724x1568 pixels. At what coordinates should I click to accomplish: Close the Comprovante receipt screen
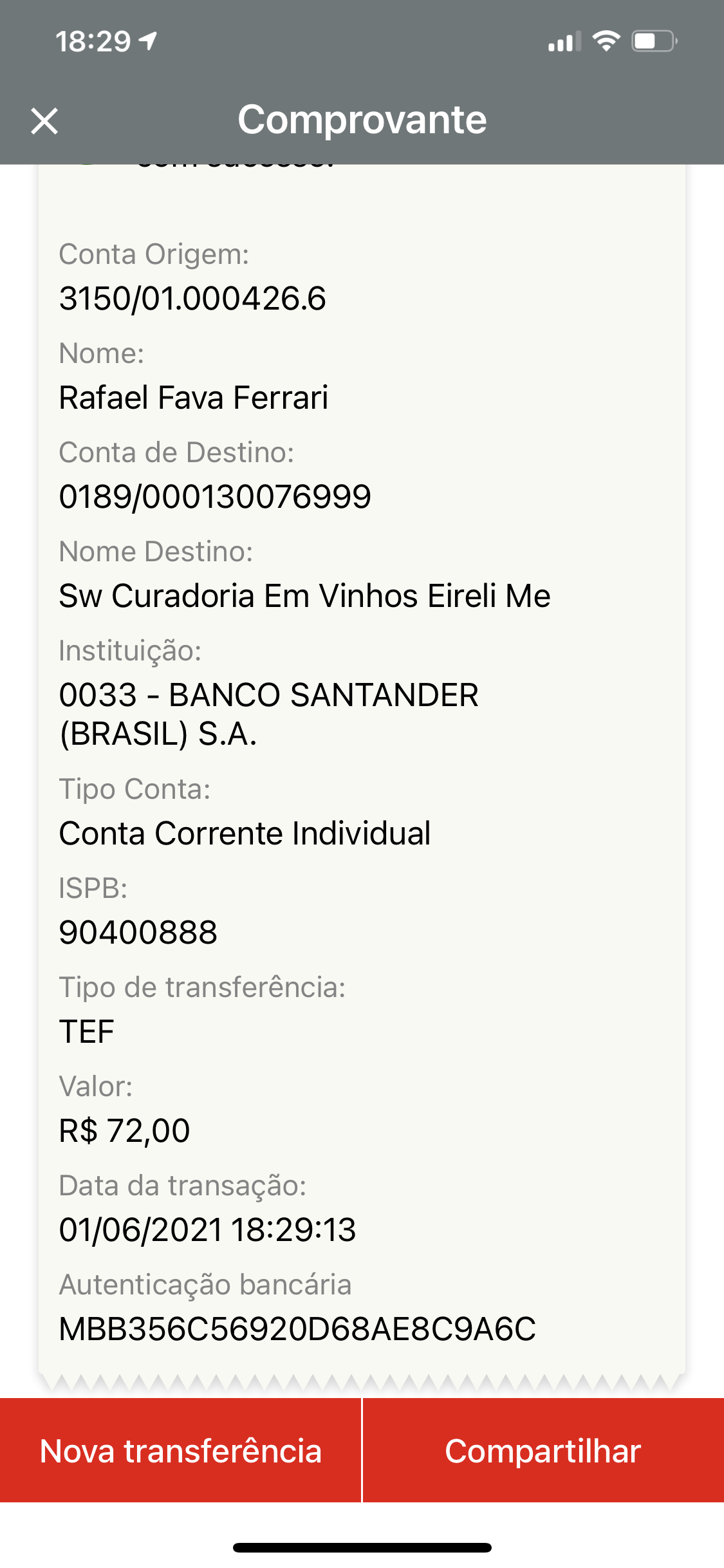point(44,121)
